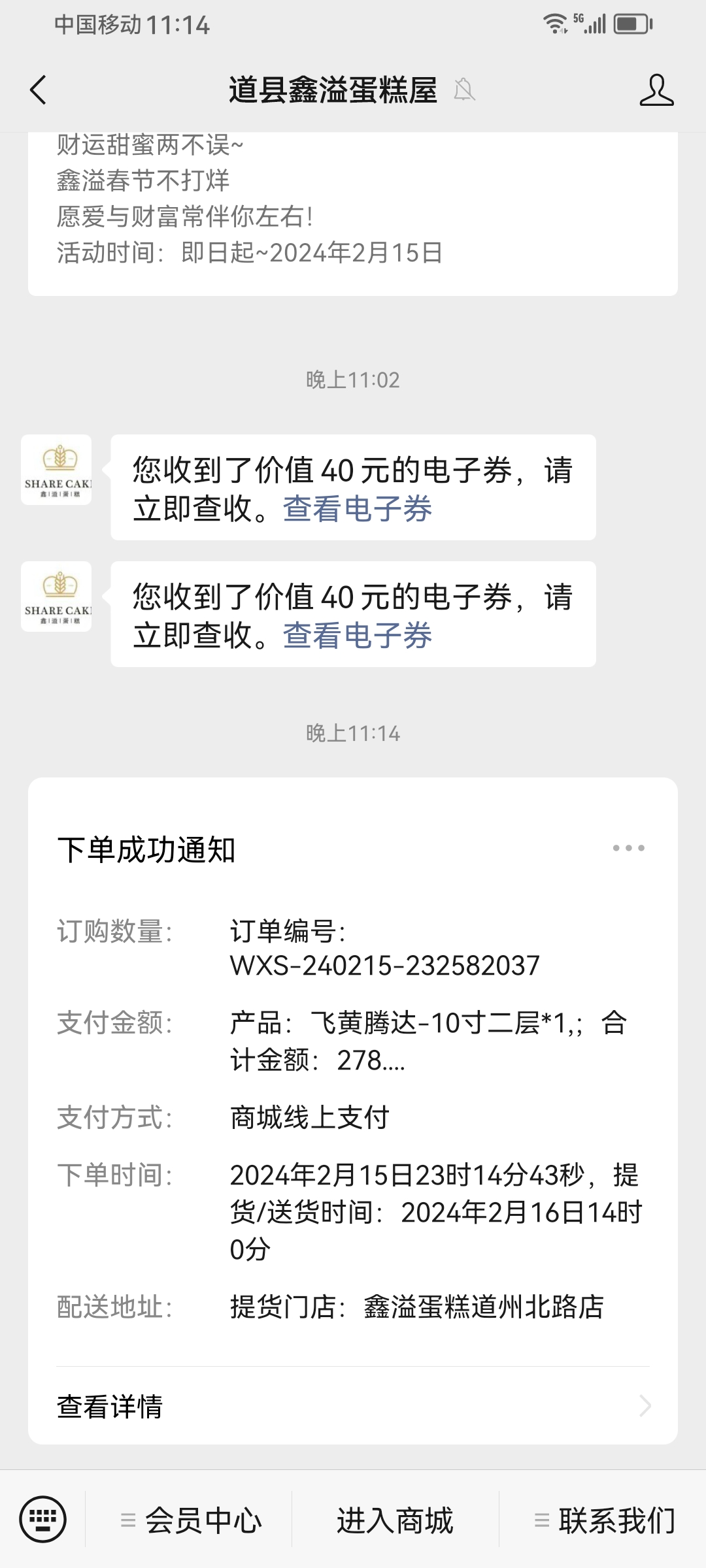Open the 联系我们 menu
This screenshot has height=1568, width=706.
click(603, 1520)
